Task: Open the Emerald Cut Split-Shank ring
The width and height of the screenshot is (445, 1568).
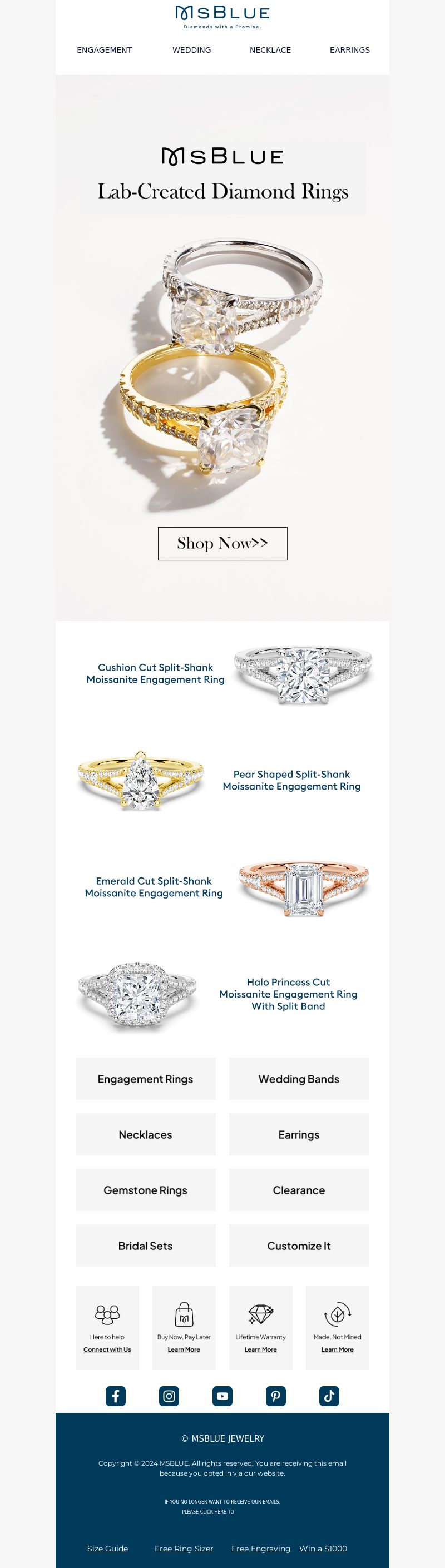Action: coord(154,887)
